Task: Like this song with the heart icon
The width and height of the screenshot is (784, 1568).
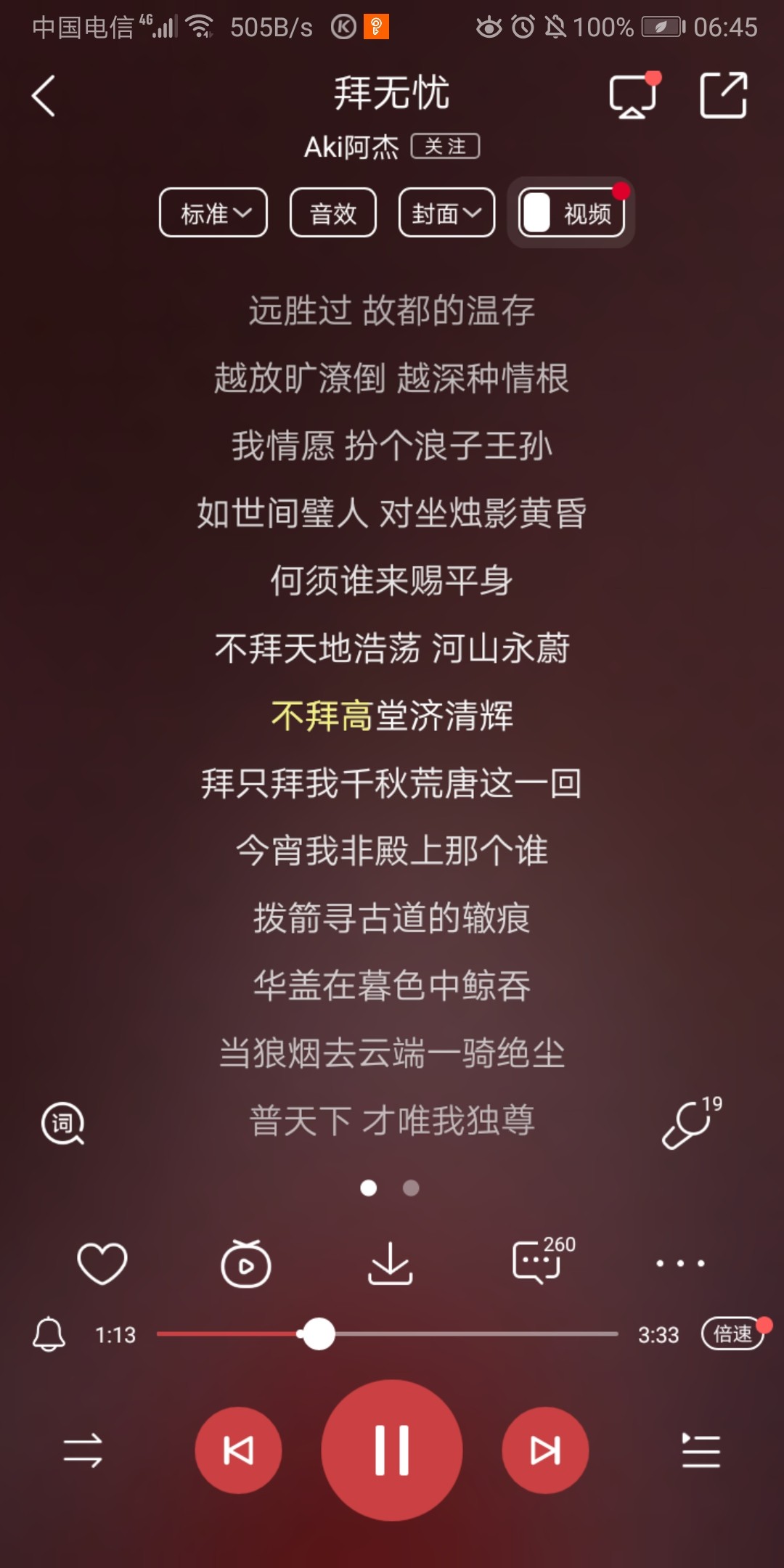Action: point(102,1263)
